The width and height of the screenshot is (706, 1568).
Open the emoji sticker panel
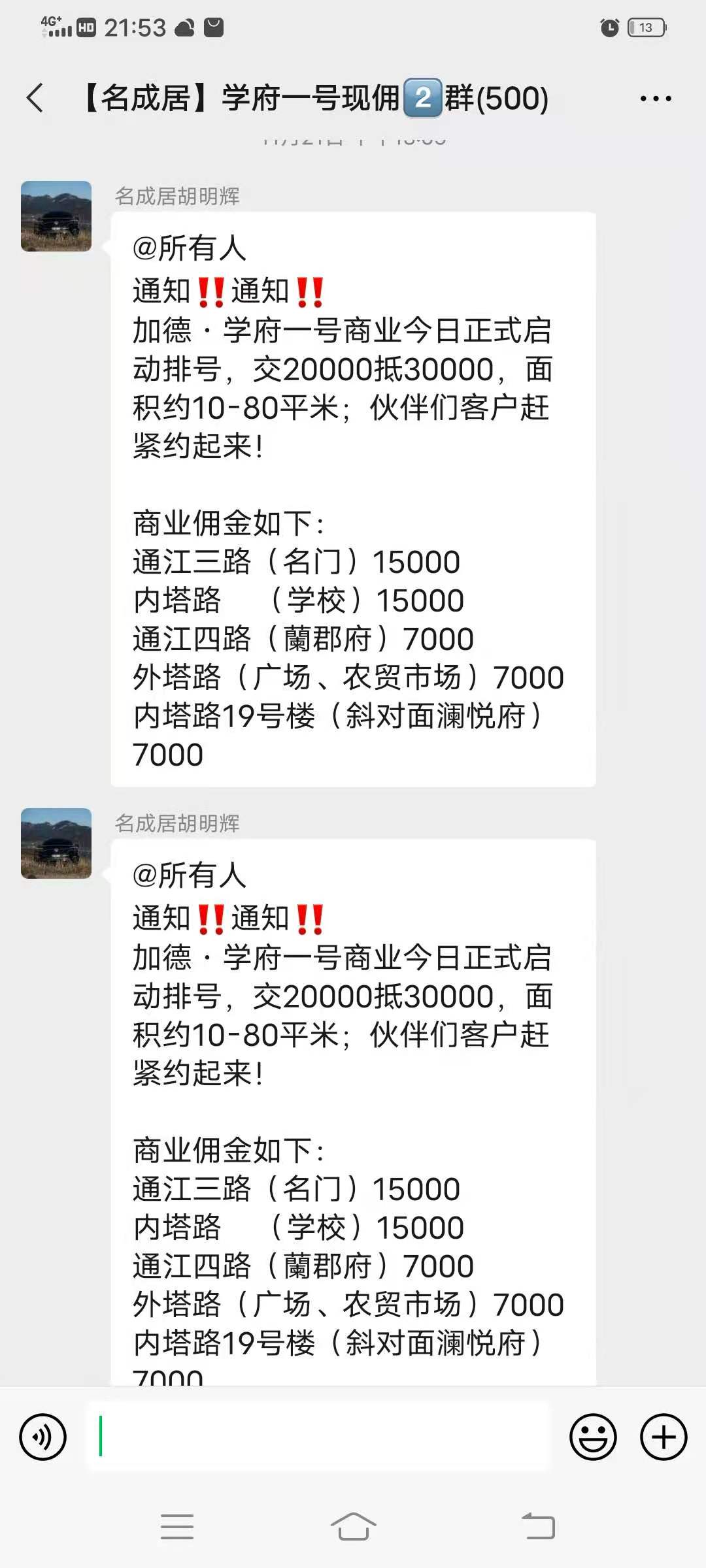pos(593,1437)
